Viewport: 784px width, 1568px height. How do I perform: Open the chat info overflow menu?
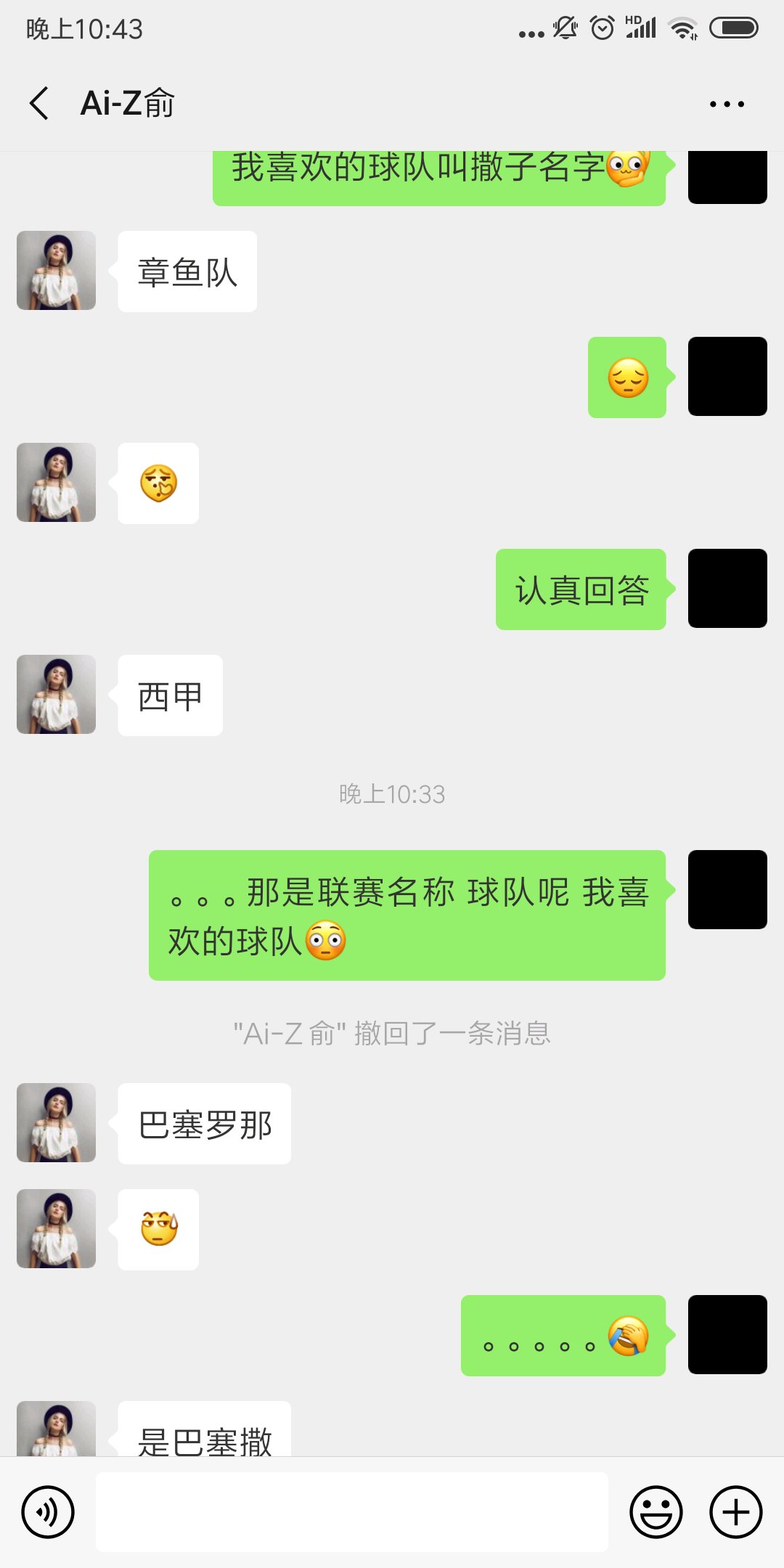pos(727,104)
